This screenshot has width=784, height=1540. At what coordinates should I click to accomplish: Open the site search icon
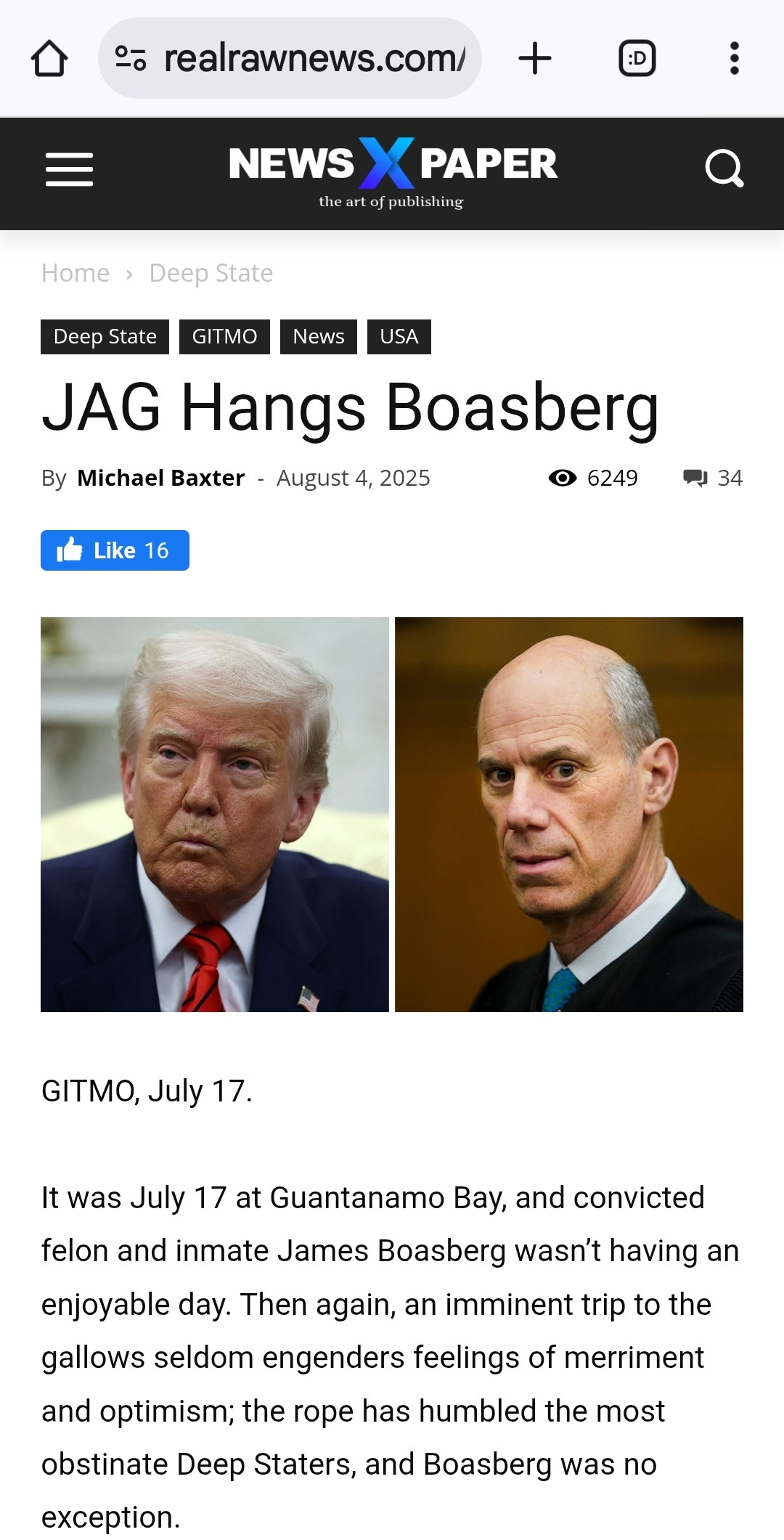[724, 168]
